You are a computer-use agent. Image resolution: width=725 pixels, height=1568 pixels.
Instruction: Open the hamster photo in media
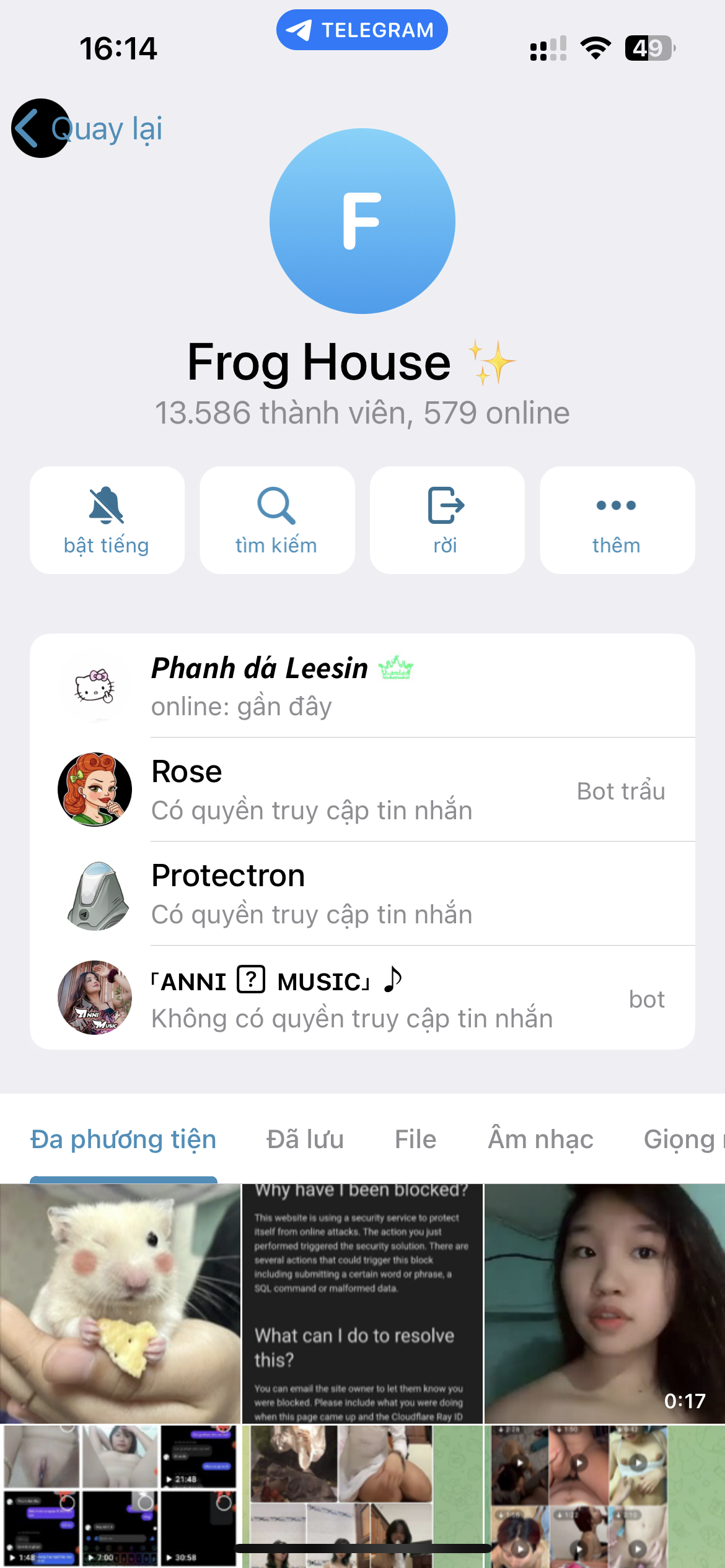click(x=120, y=1303)
